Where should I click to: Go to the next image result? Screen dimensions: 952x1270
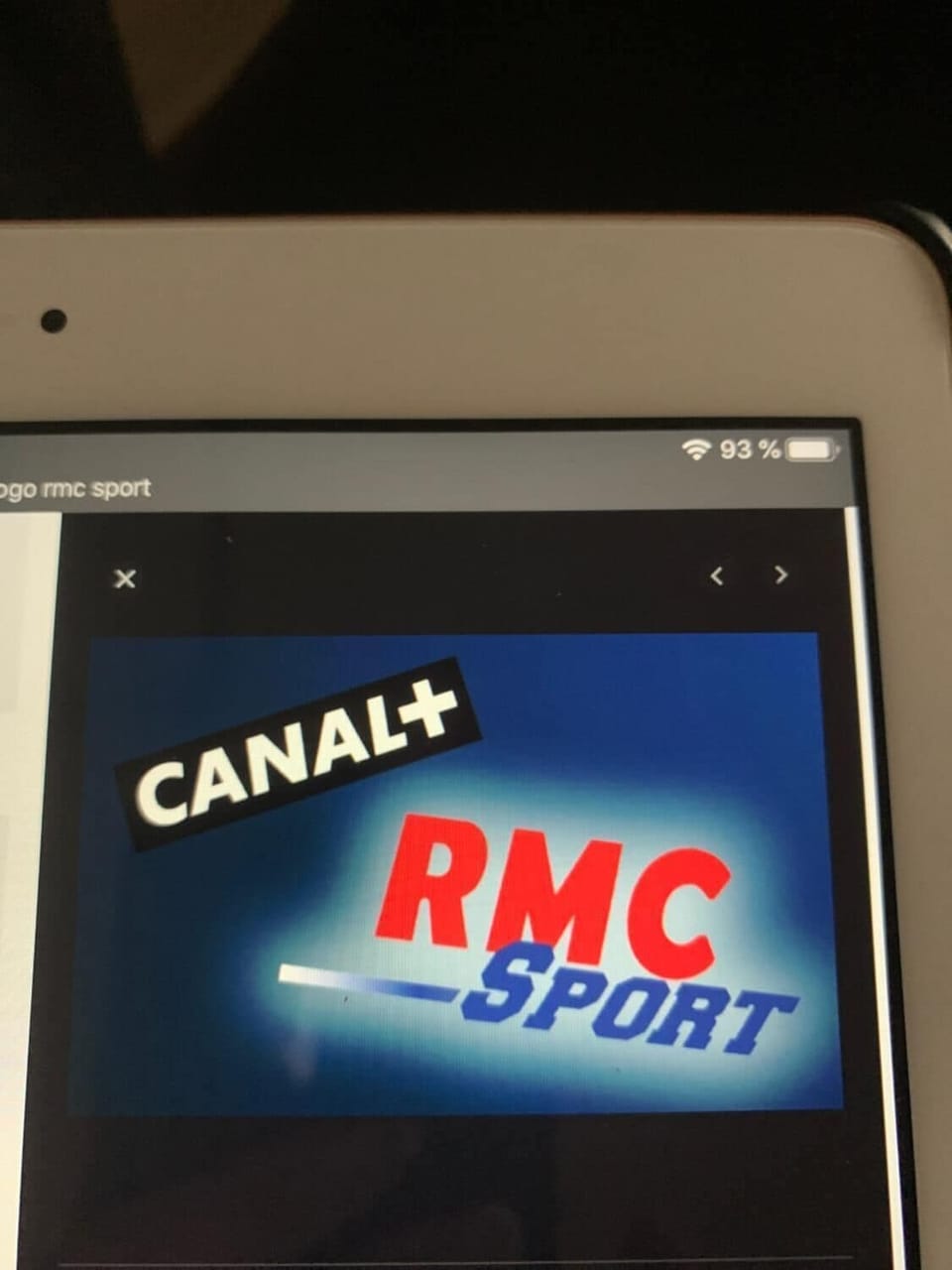[781, 573]
